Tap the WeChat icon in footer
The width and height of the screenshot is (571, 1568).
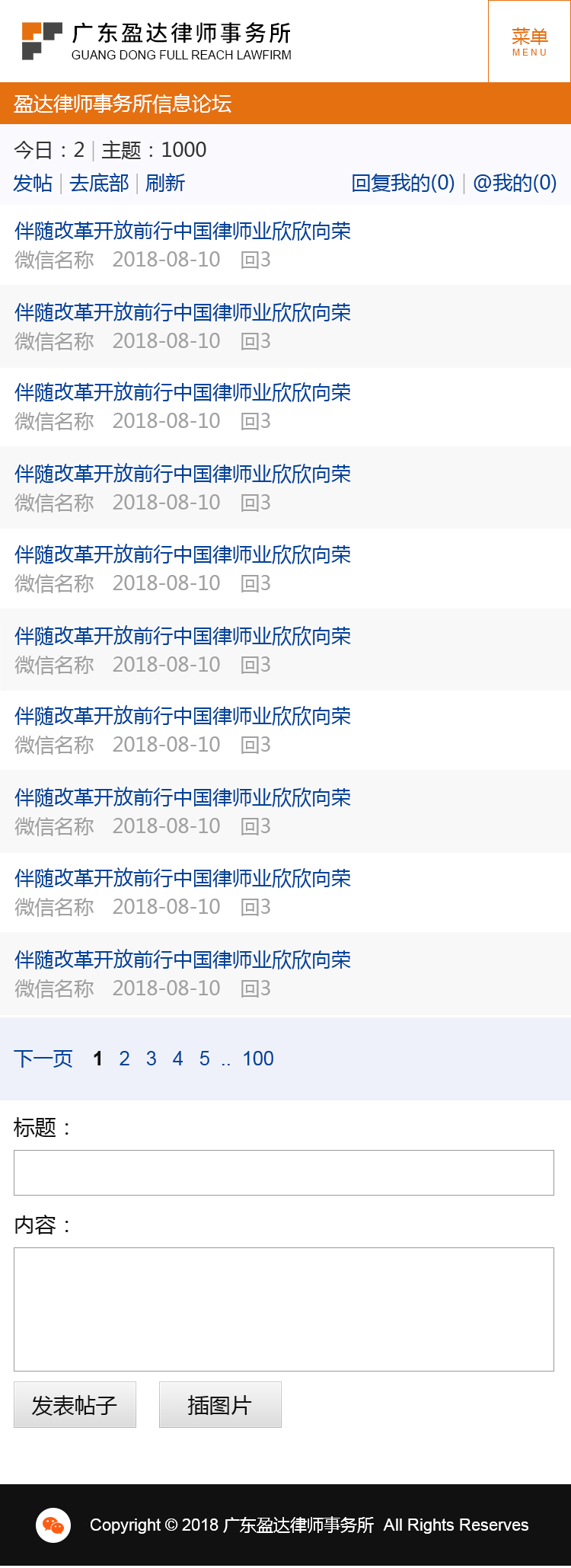tap(53, 1525)
